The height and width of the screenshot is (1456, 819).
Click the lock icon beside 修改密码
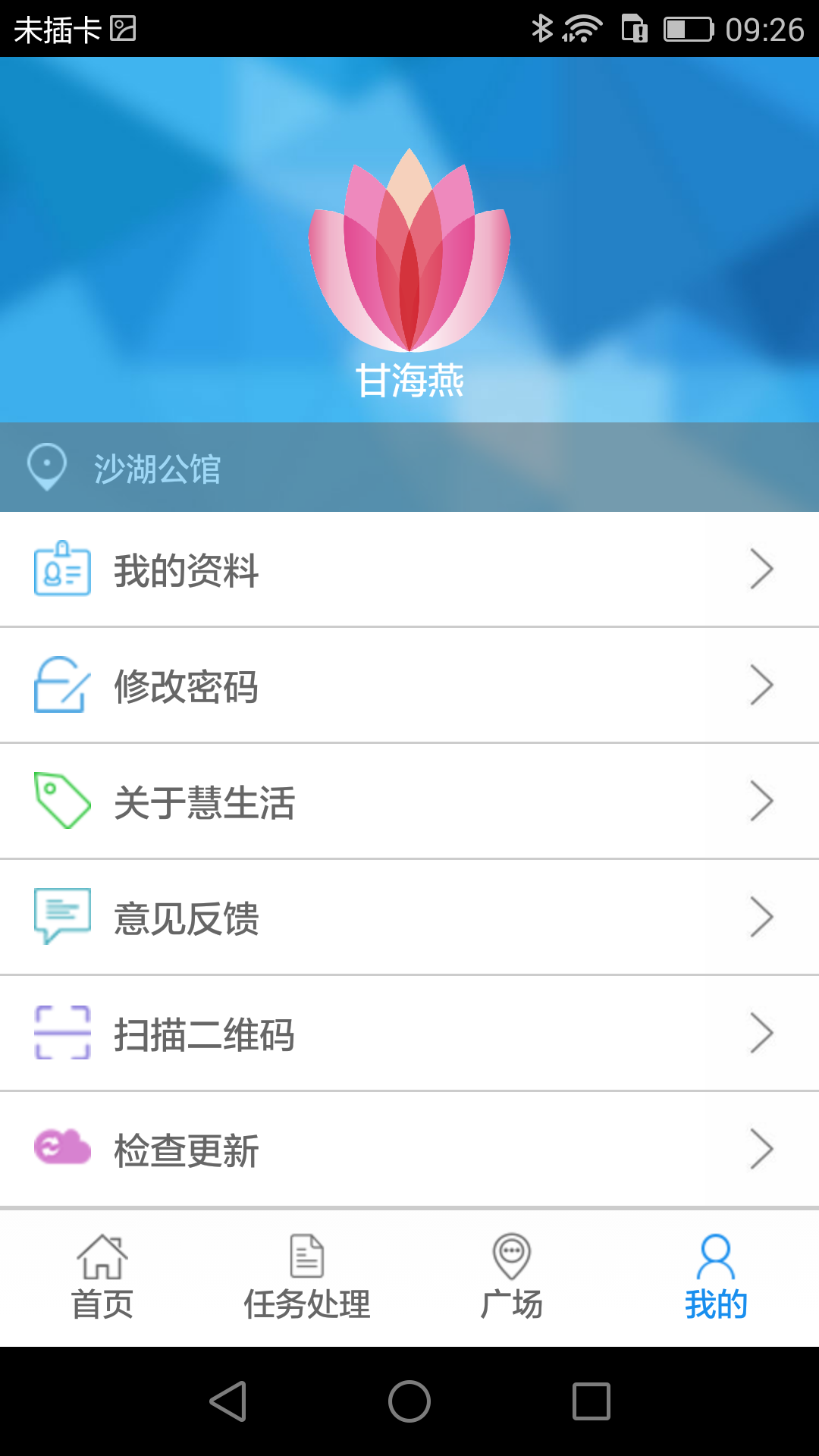61,686
